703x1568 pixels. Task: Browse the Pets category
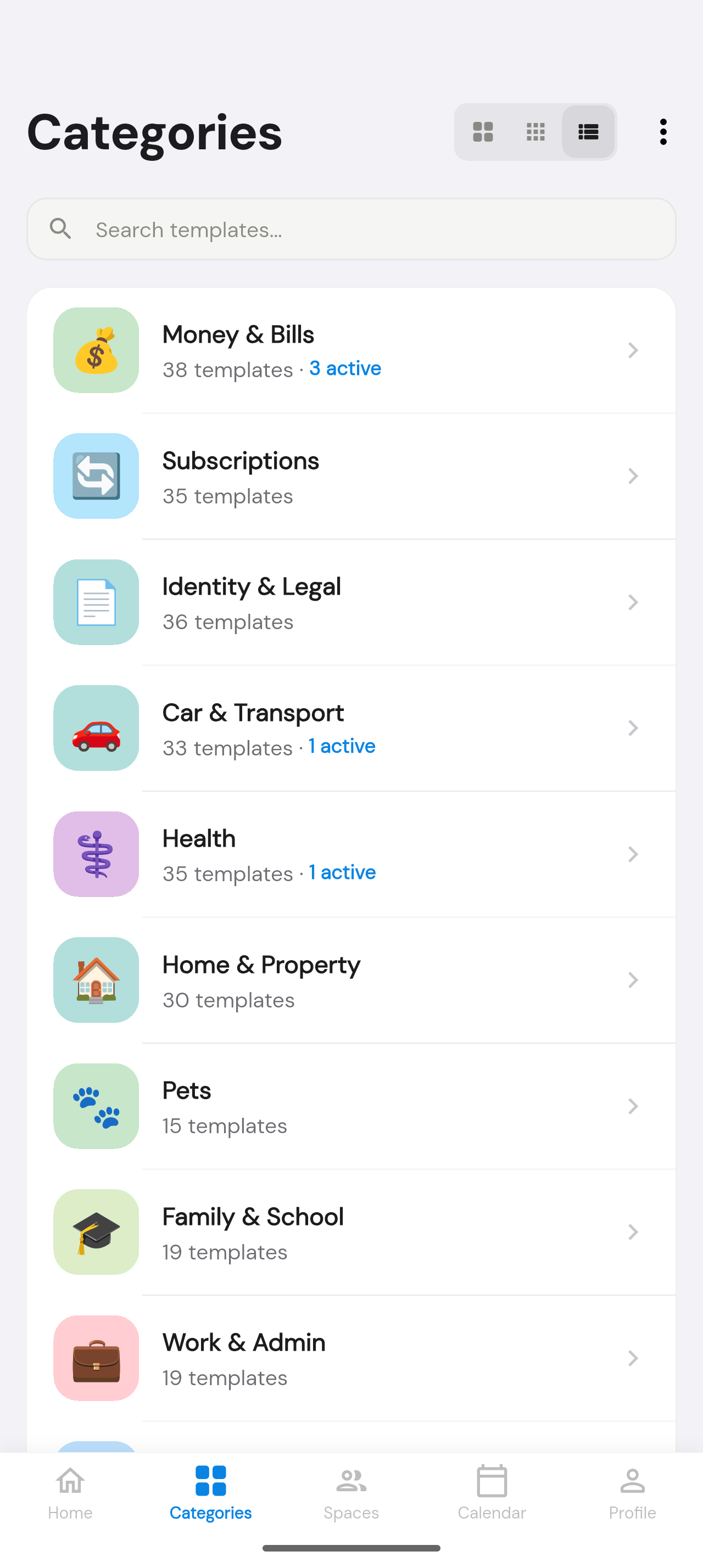(x=351, y=1107)
